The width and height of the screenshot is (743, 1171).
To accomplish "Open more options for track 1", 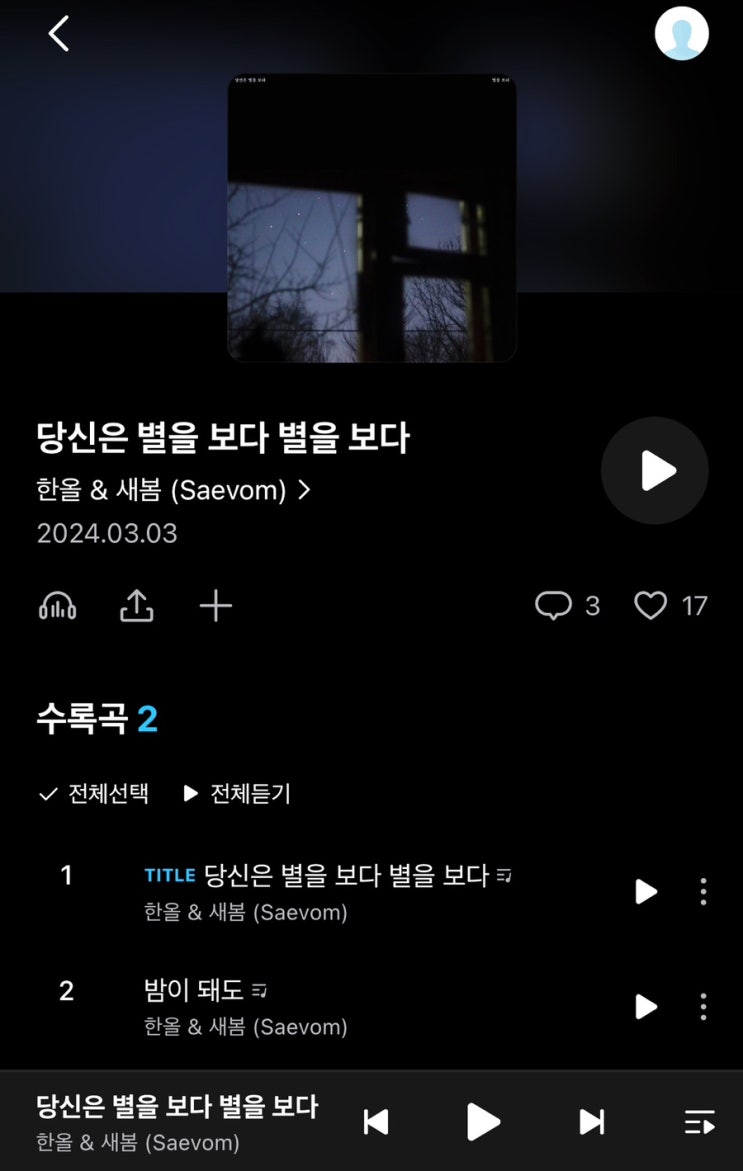I will click(x=703, y=891).
